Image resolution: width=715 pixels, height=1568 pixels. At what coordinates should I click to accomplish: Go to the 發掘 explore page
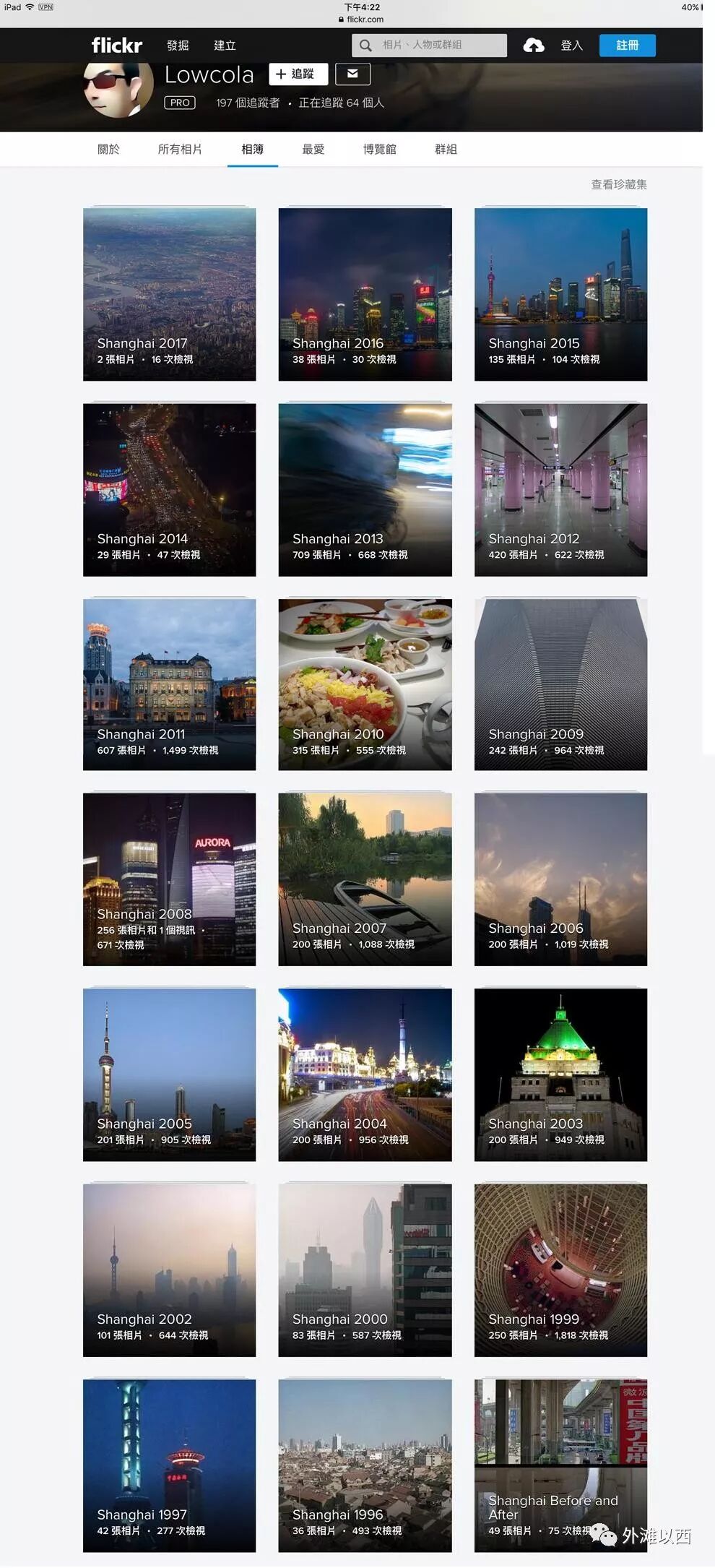pyautogui.click(x=178, y=46)
